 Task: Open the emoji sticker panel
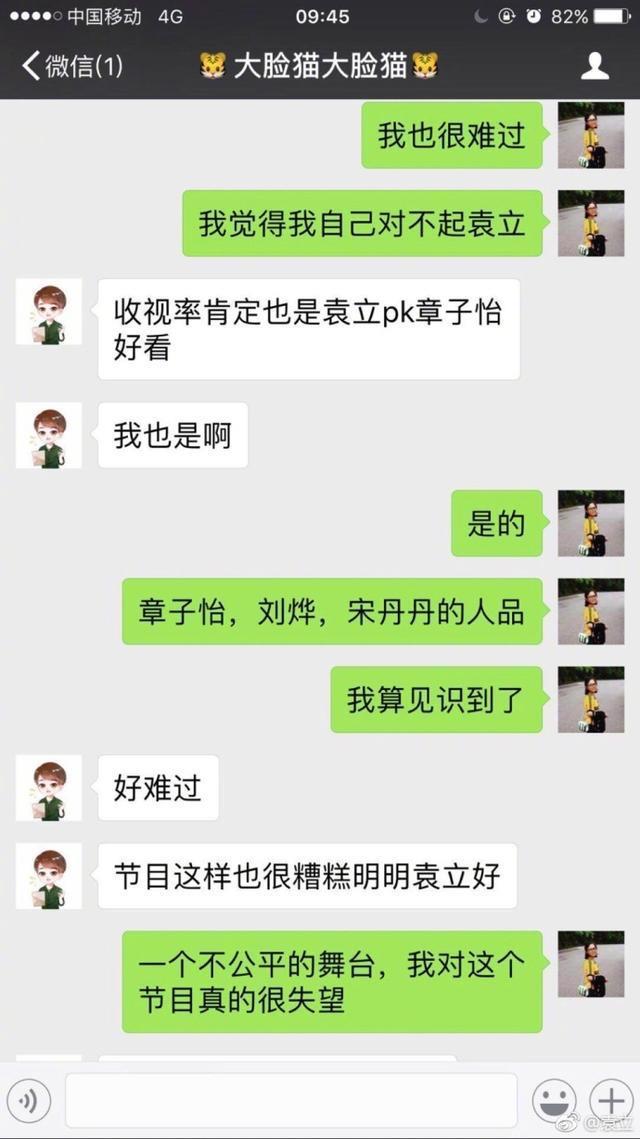point(553,1101)
